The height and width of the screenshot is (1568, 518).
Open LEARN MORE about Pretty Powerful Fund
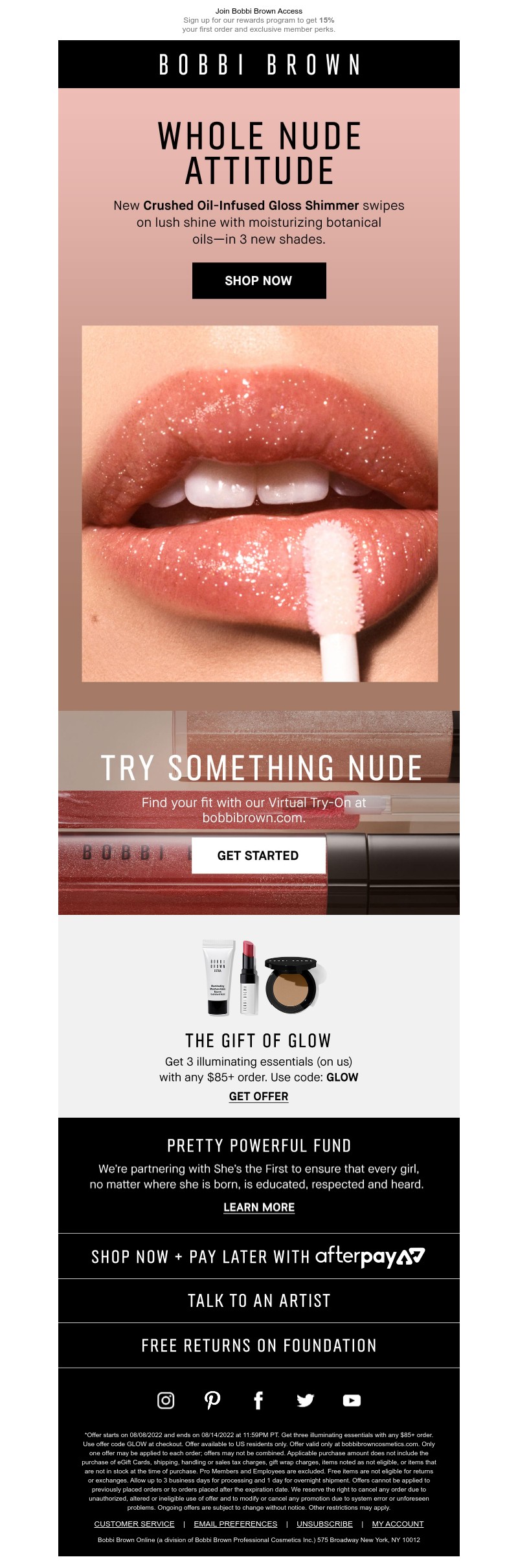(258, 1207)
